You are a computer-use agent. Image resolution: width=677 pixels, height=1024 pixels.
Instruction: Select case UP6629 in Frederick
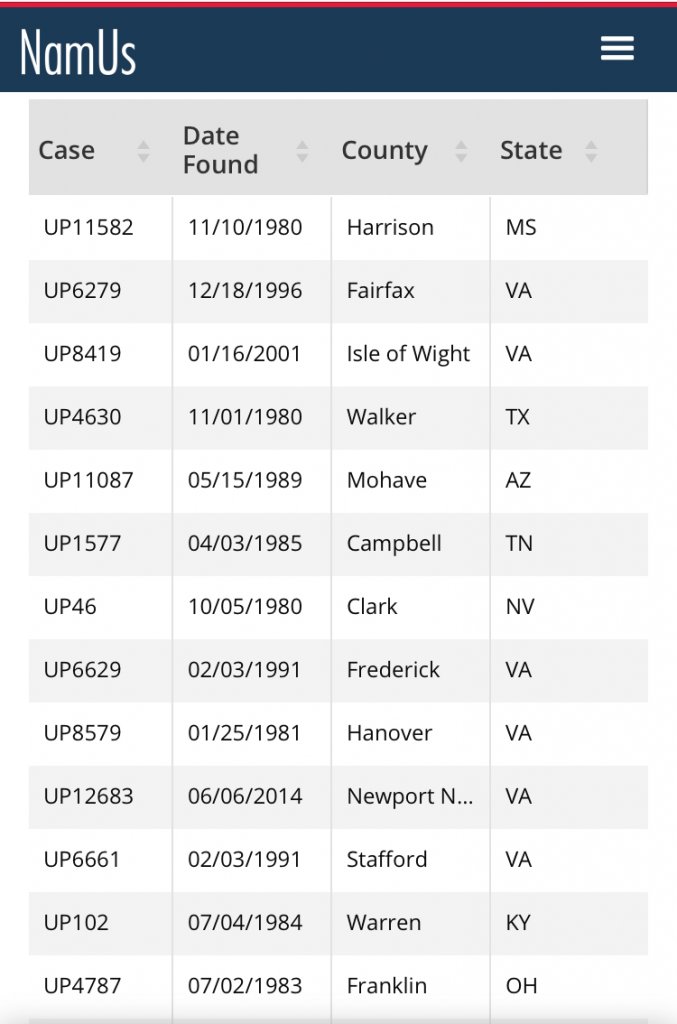[x=82, y=670]
